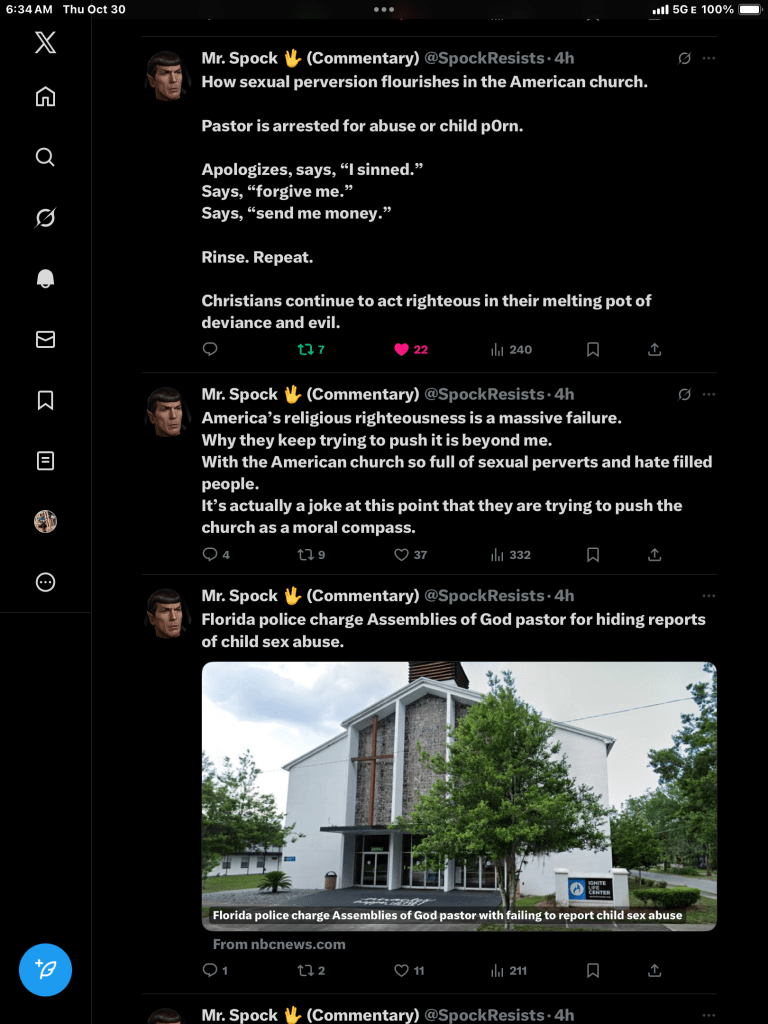The height and width of the screenshot is (1024, 768).
Task: Open your profile avatar in sidebar
Action: [x=45, y=521]
